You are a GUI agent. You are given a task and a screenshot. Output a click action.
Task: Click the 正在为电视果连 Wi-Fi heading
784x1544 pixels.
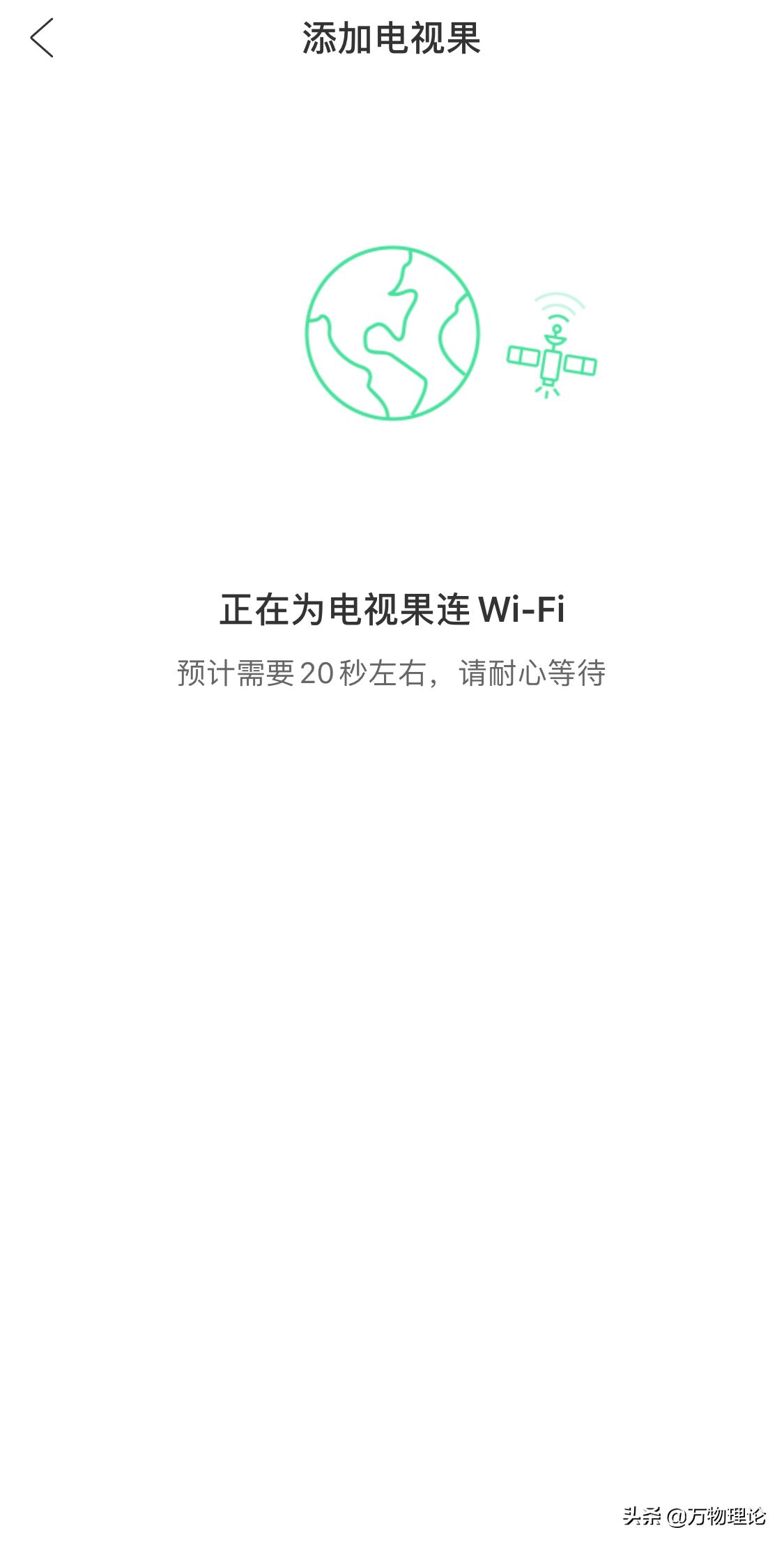(392, 609)
